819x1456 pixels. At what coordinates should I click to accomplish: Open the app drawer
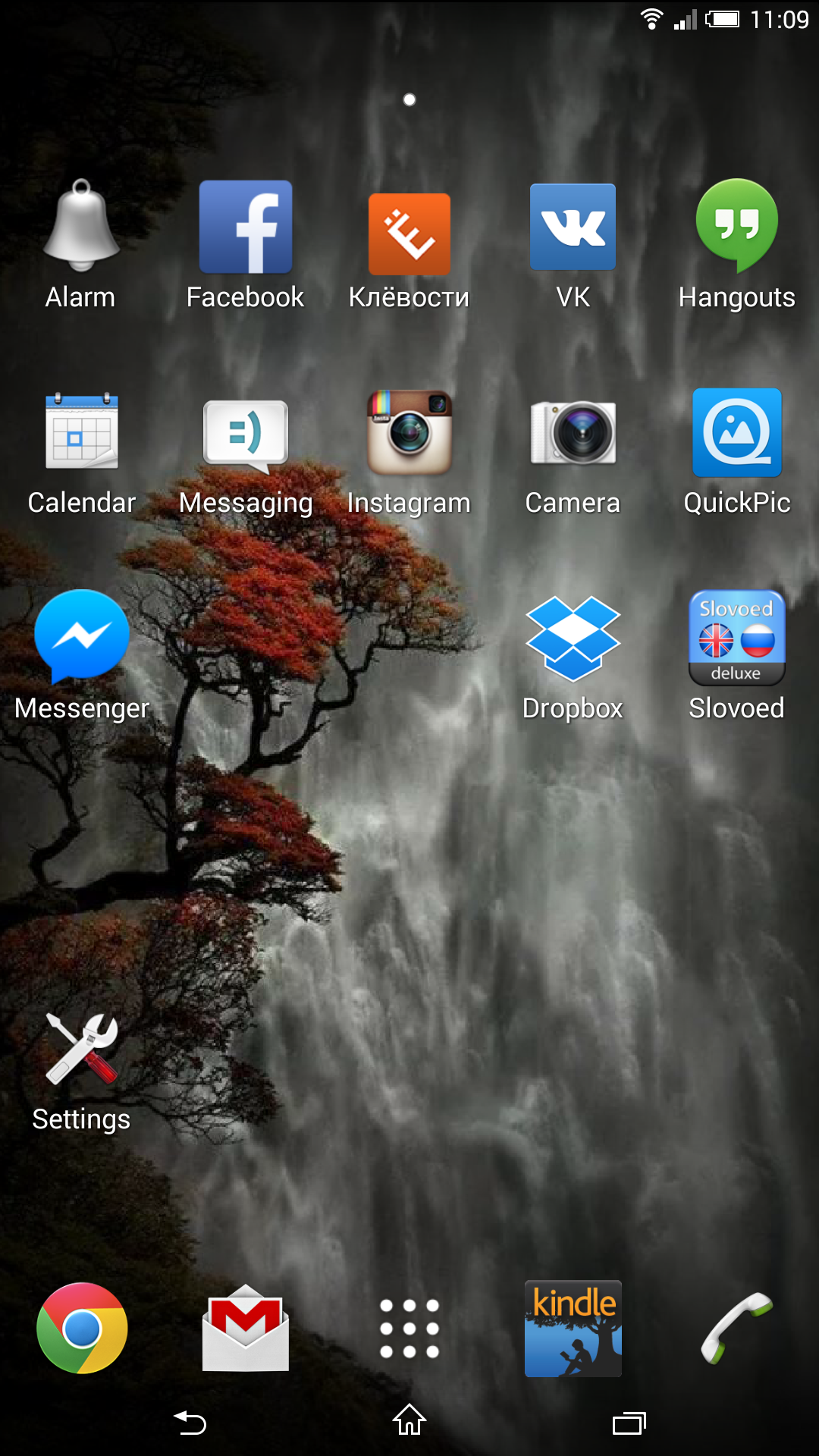click(409, 1328)
